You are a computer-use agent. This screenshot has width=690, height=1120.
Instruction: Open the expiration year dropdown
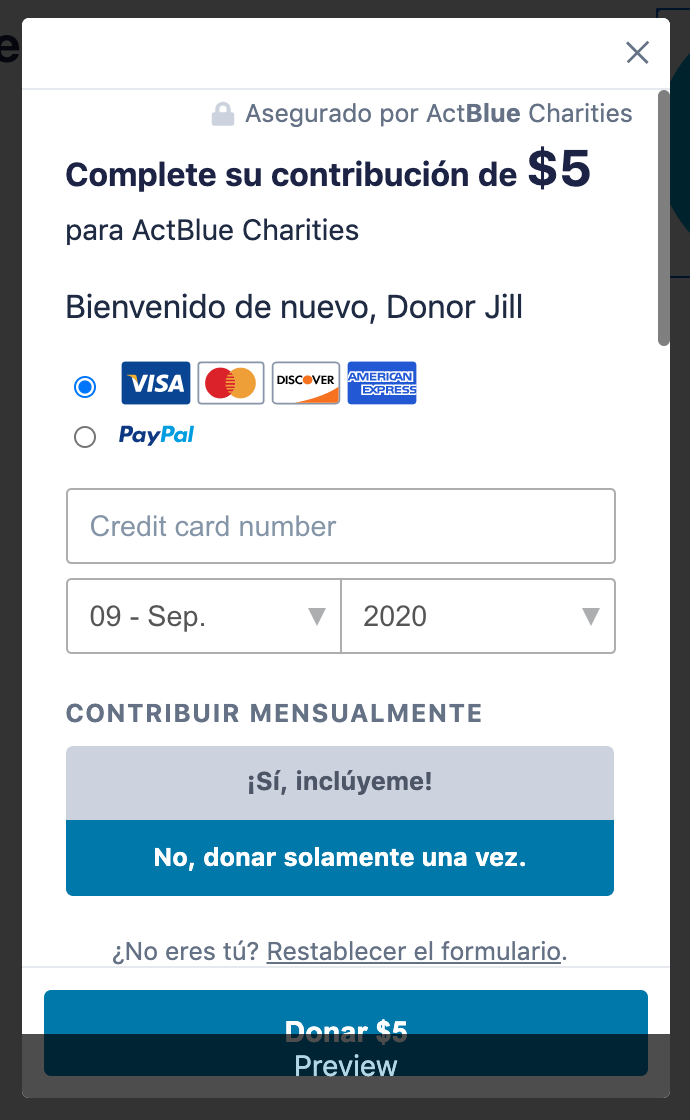tap(478, 616)
